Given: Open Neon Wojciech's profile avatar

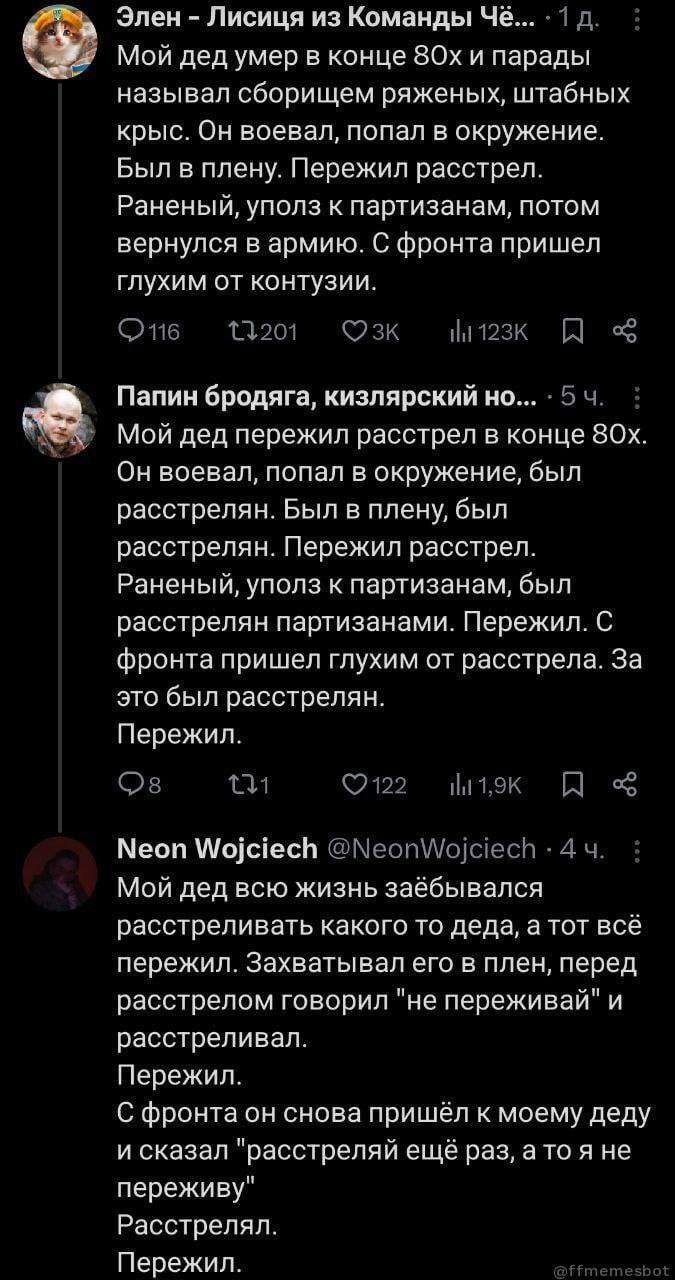Looking at the screenshot, I should (x=60, y=874).
